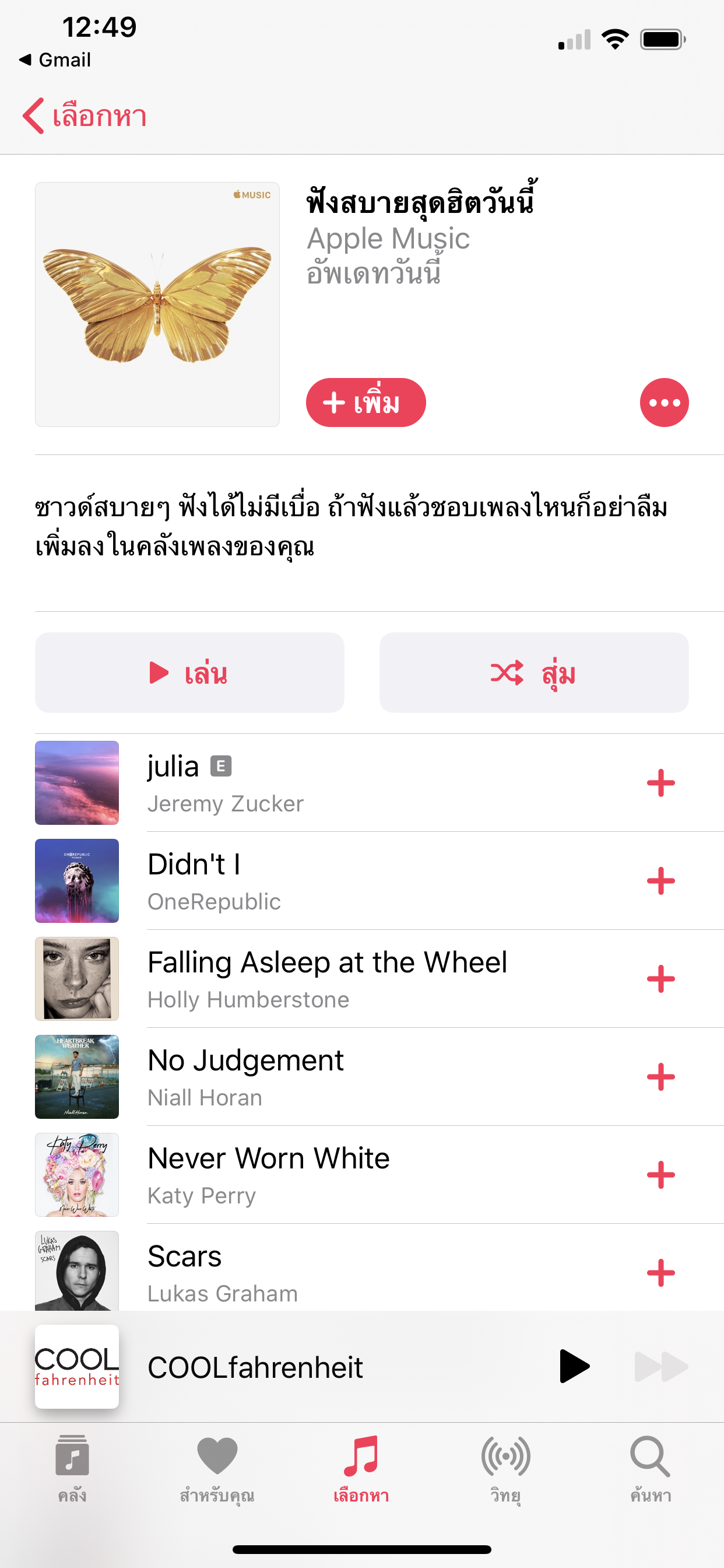Go back to เลือกหา
Viewport: 724px width, 1568px height.
point(85,116)
